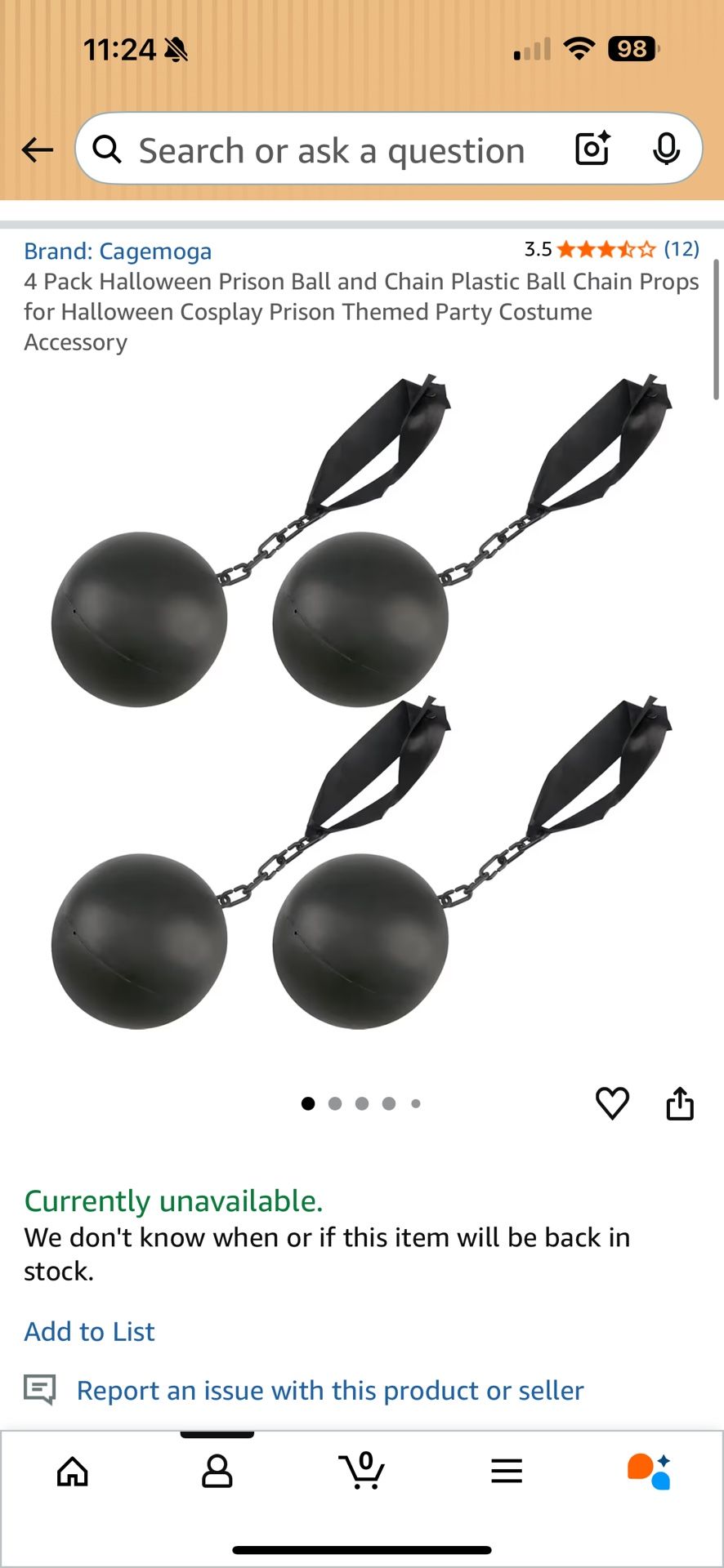The image size is (724, 1568).
Task: Activate voice search microphone
Action: point(668,149)
